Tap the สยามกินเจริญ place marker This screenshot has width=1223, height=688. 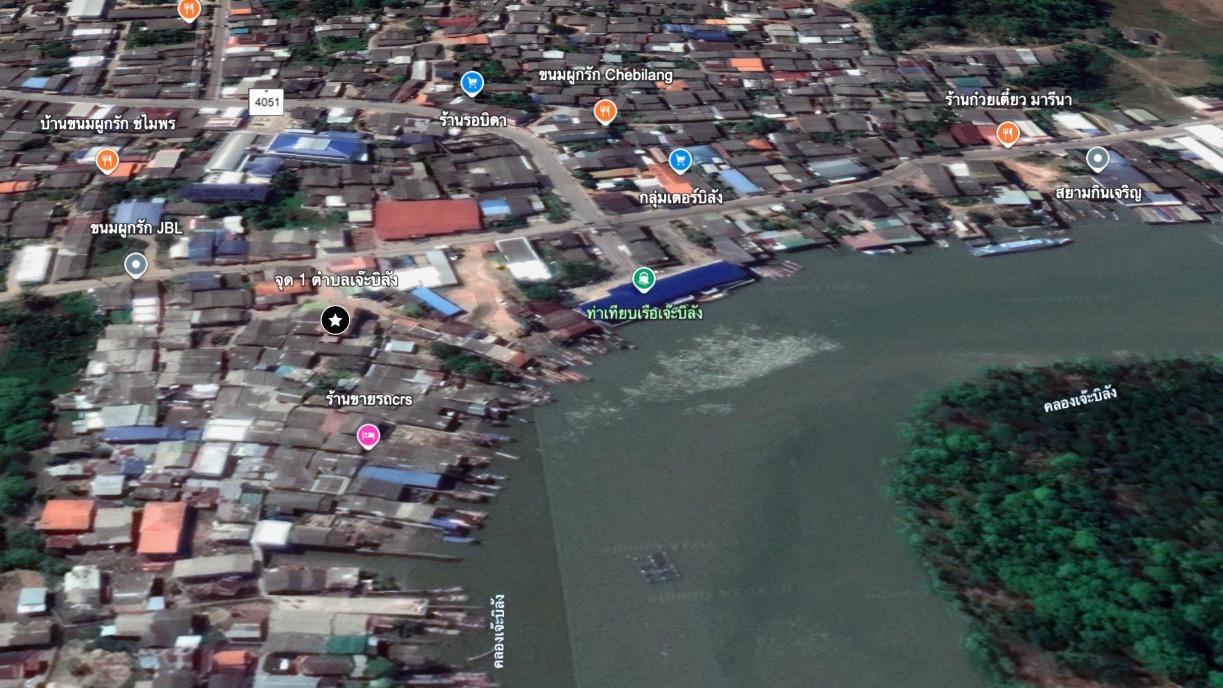pyautogui.click(x=1097, y=159)
